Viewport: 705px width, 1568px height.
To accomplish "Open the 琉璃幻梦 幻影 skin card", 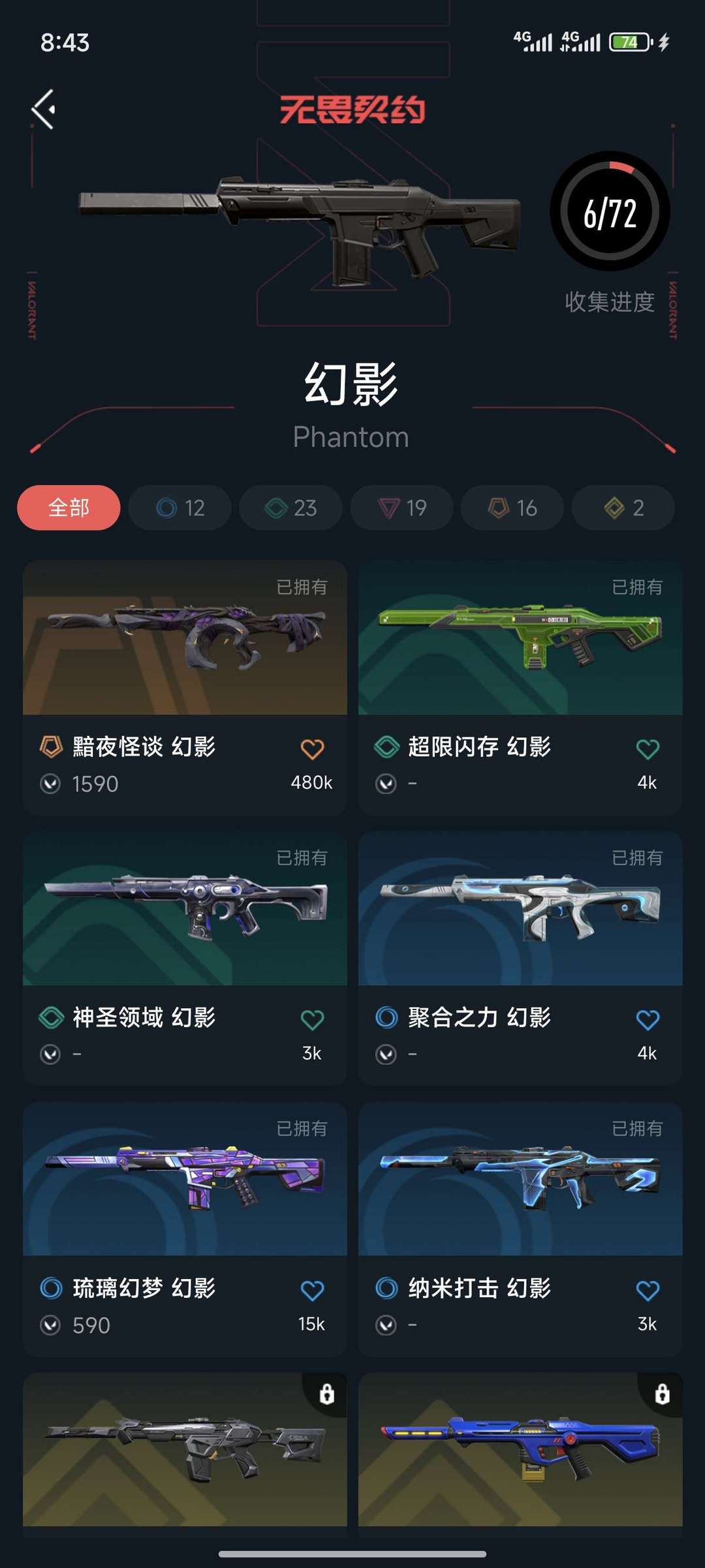I will [x=185, y=1229].
